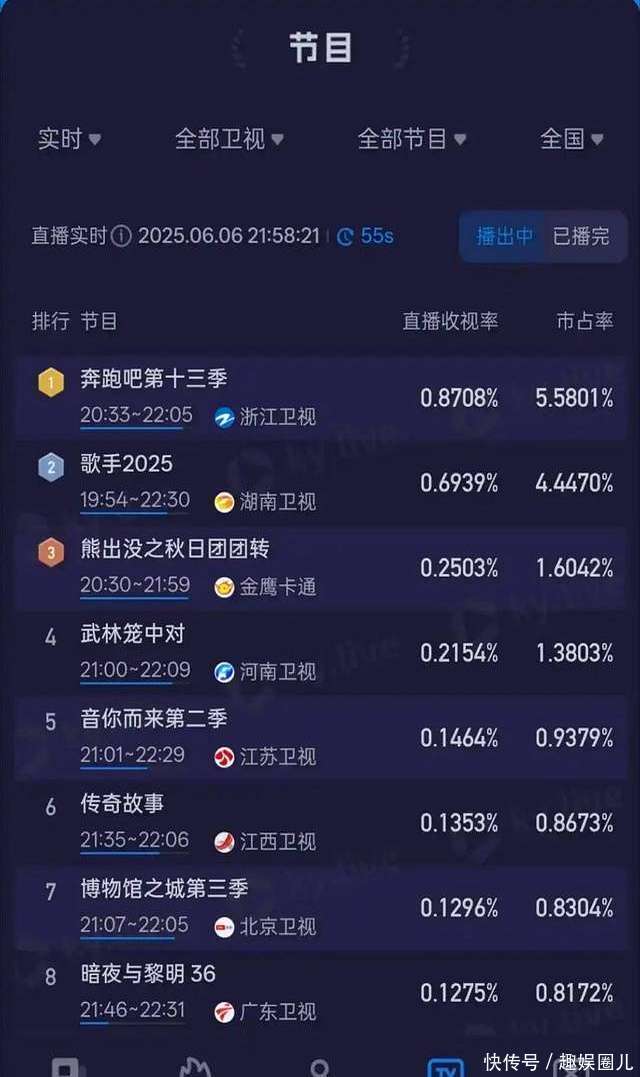Open the 全部卫视 channel dropdown
Screen dimensions: 640x1077
click(x=229, y=139)
